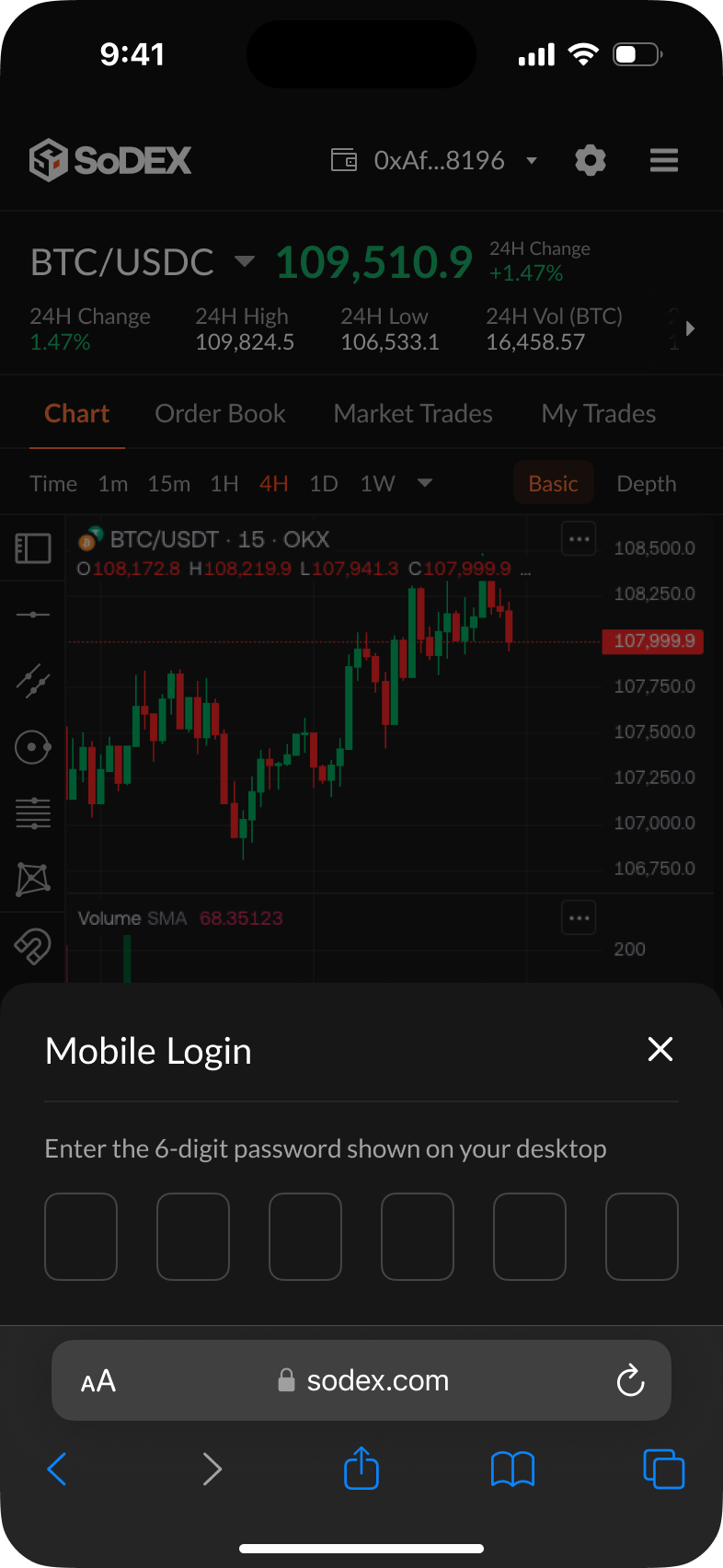Switch to the Order Book tab
The height and width of the screenshot is (1568, 723).
[220, 414]
